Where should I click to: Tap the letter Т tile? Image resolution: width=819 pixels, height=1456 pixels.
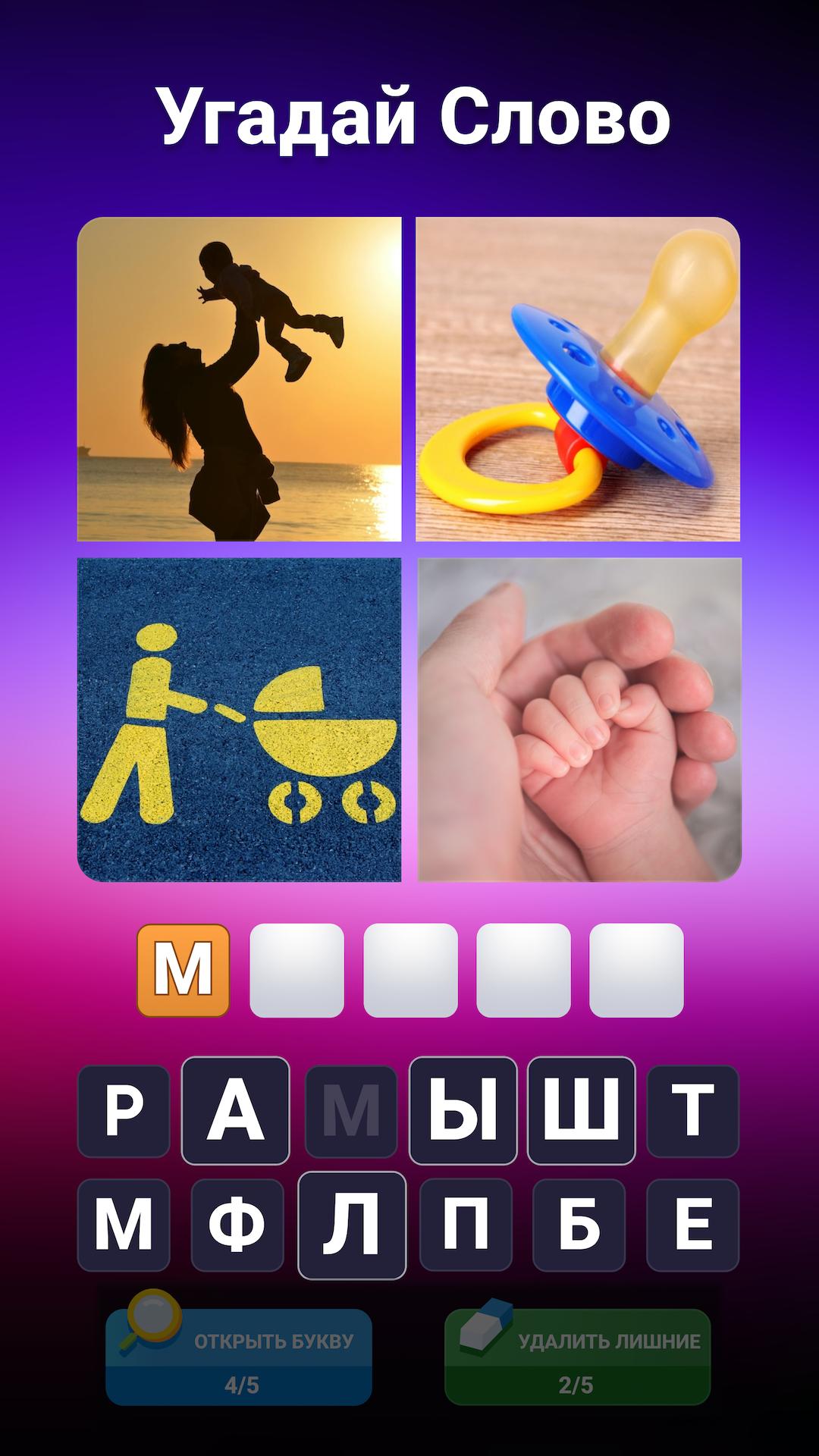click(x=693, y=1111)
